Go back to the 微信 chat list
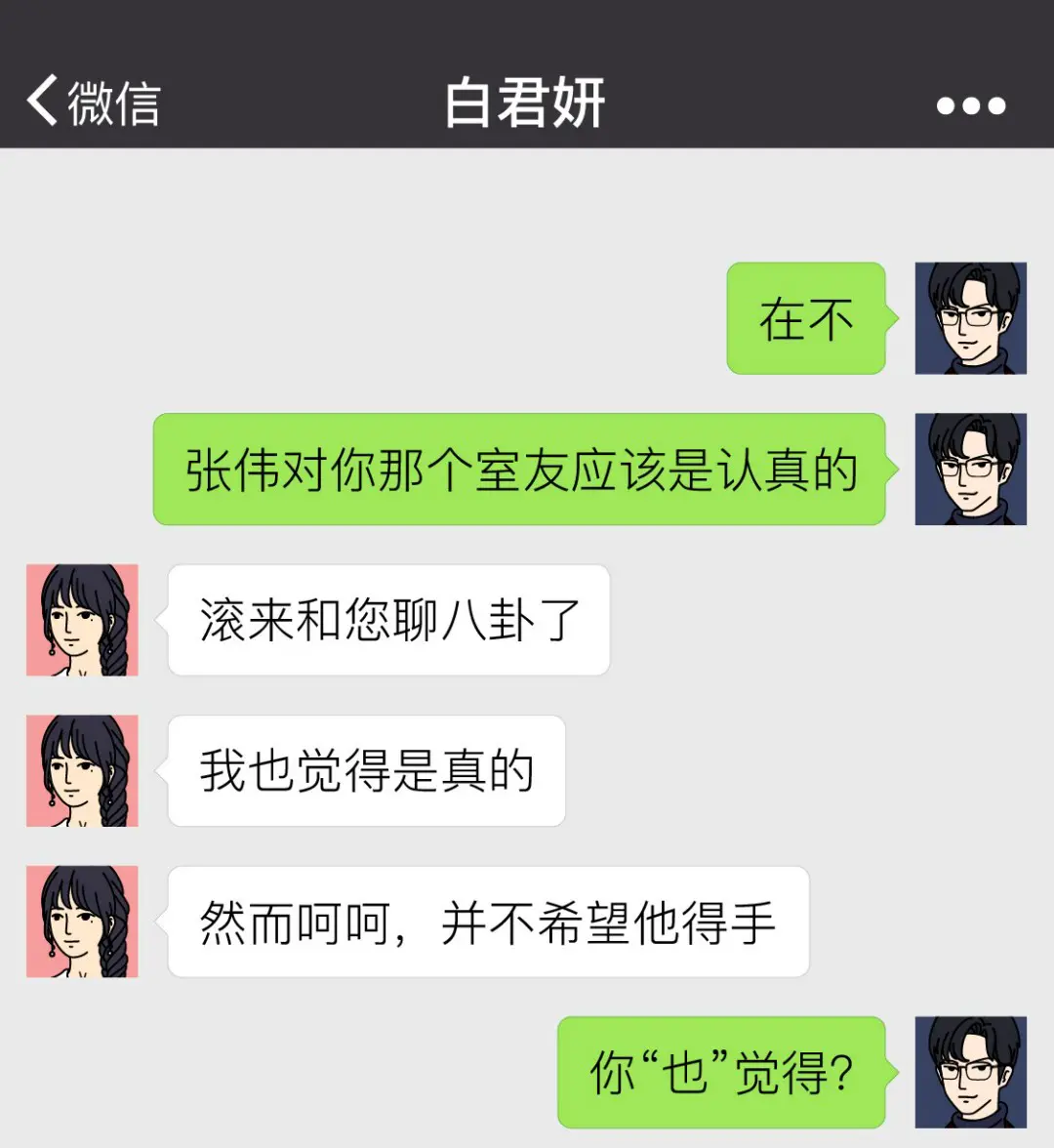The image size is (1054, 1148). [94, 102]
